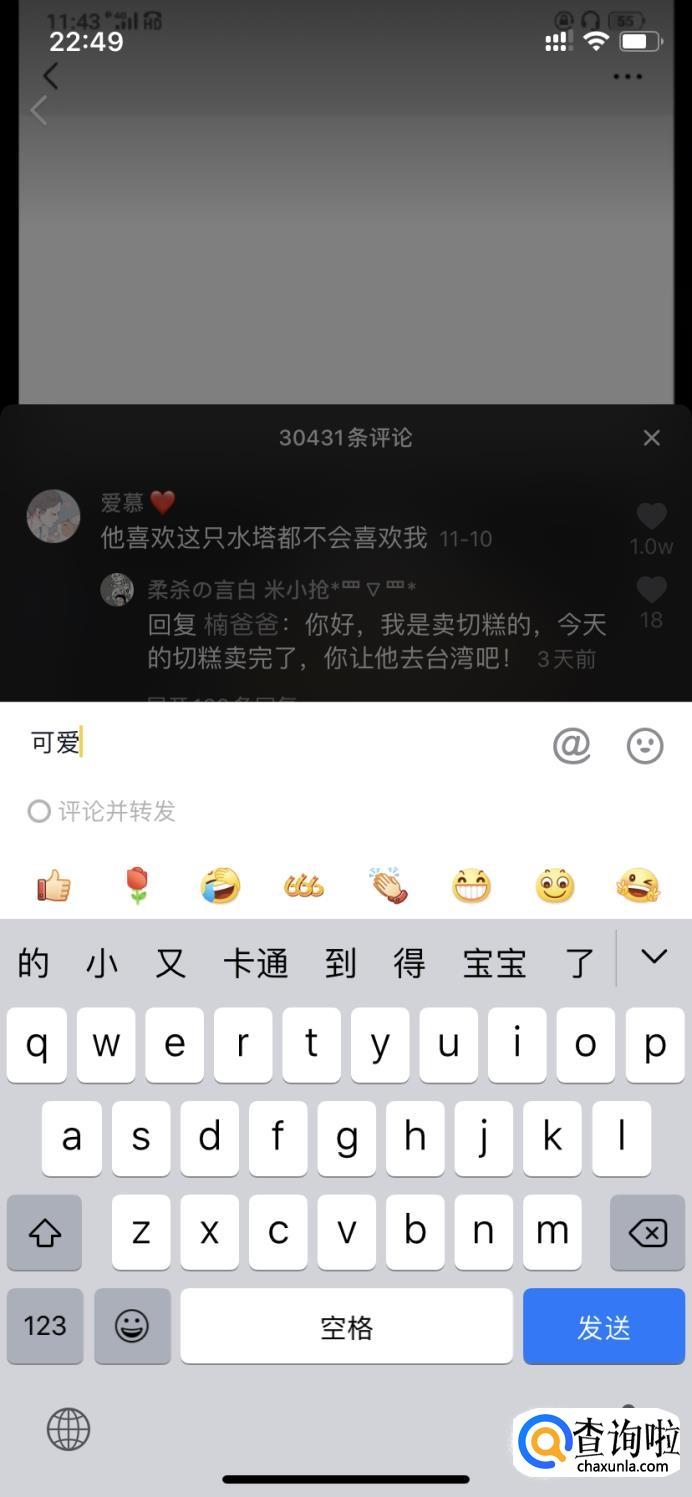Screen dimensions: 692x1497
Task: Mention someone with the @ icon
Action: pyautogui.click(x=572, y=745)
